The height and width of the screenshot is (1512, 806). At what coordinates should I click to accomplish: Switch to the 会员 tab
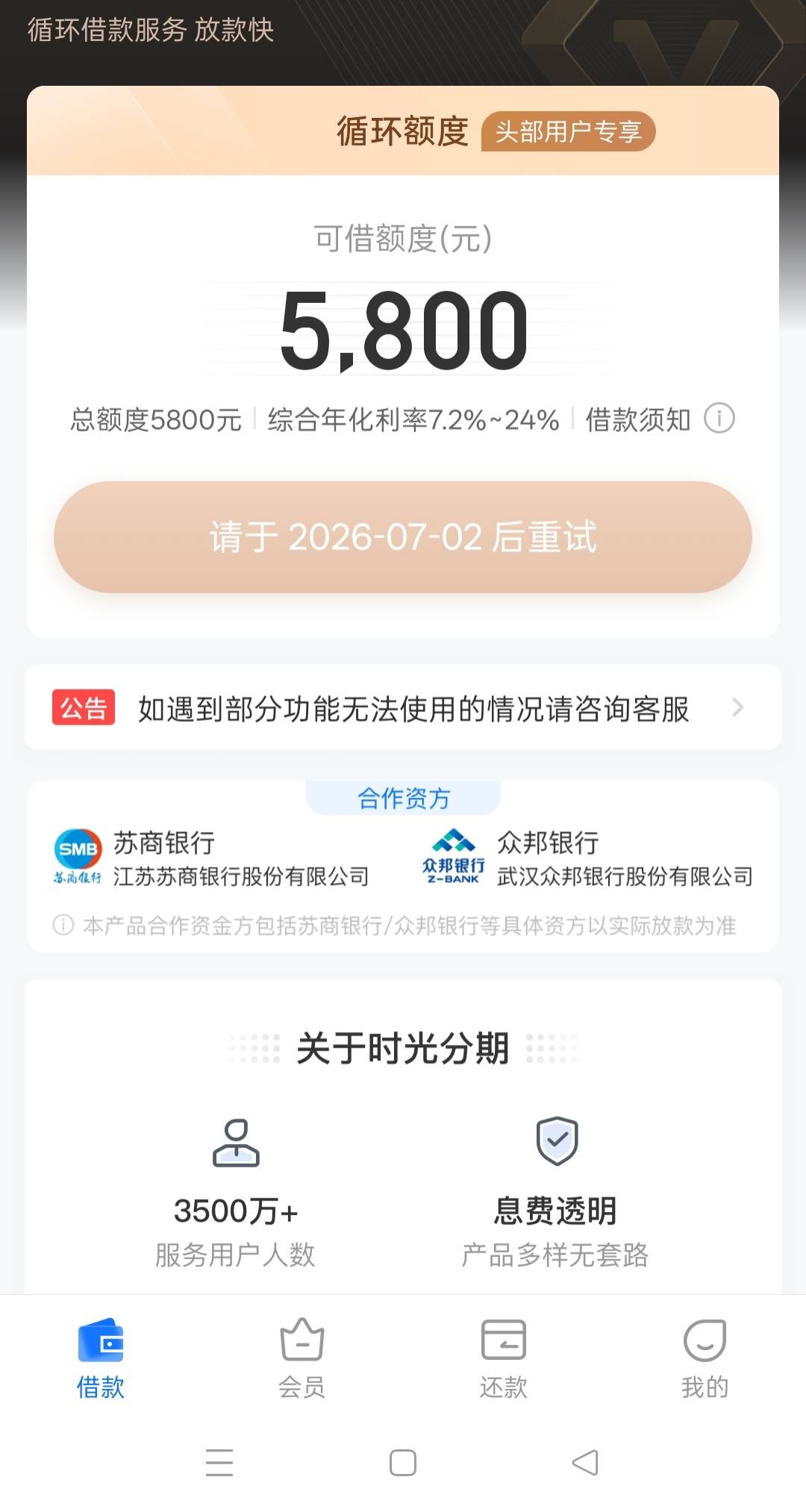point(302,1360)
